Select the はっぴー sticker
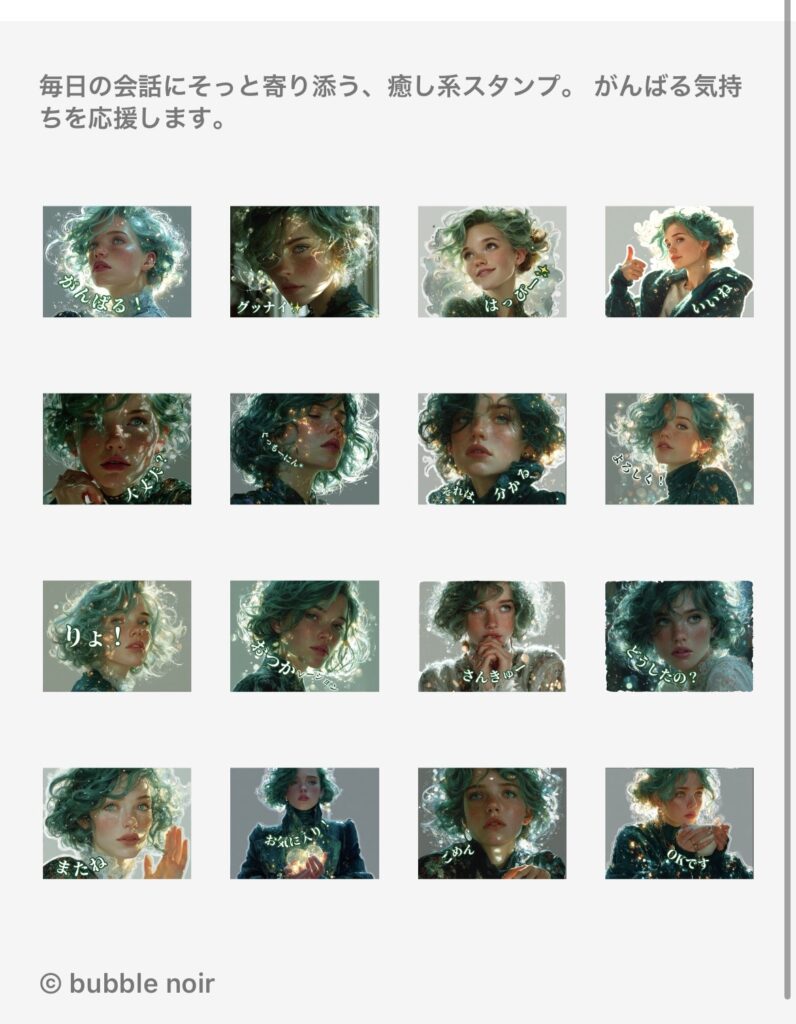Image resolution: width=796 pixels, height=1024 pixels. (x=492, y=262)
